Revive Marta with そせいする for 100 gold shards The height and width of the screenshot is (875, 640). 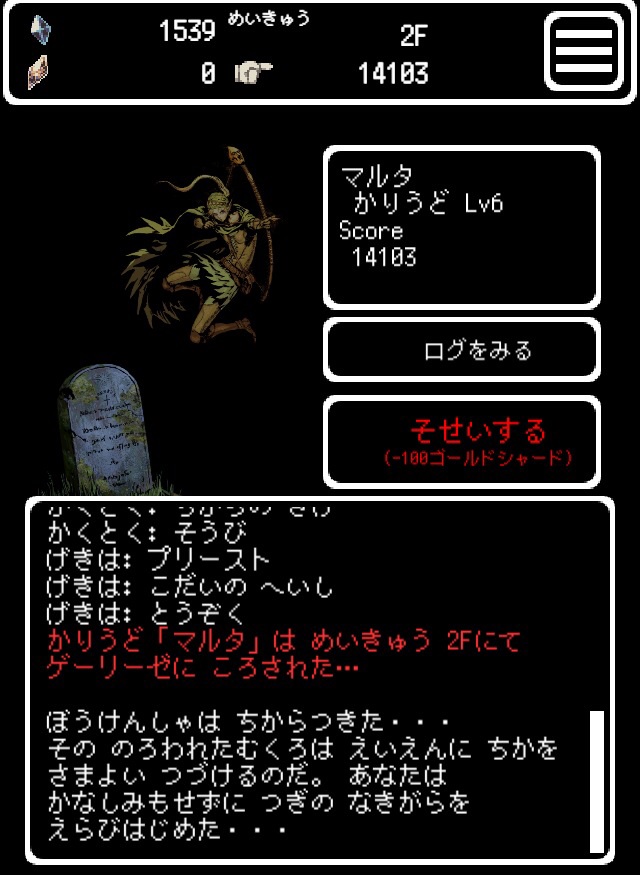pyautogui.click(x=462, y=441)
